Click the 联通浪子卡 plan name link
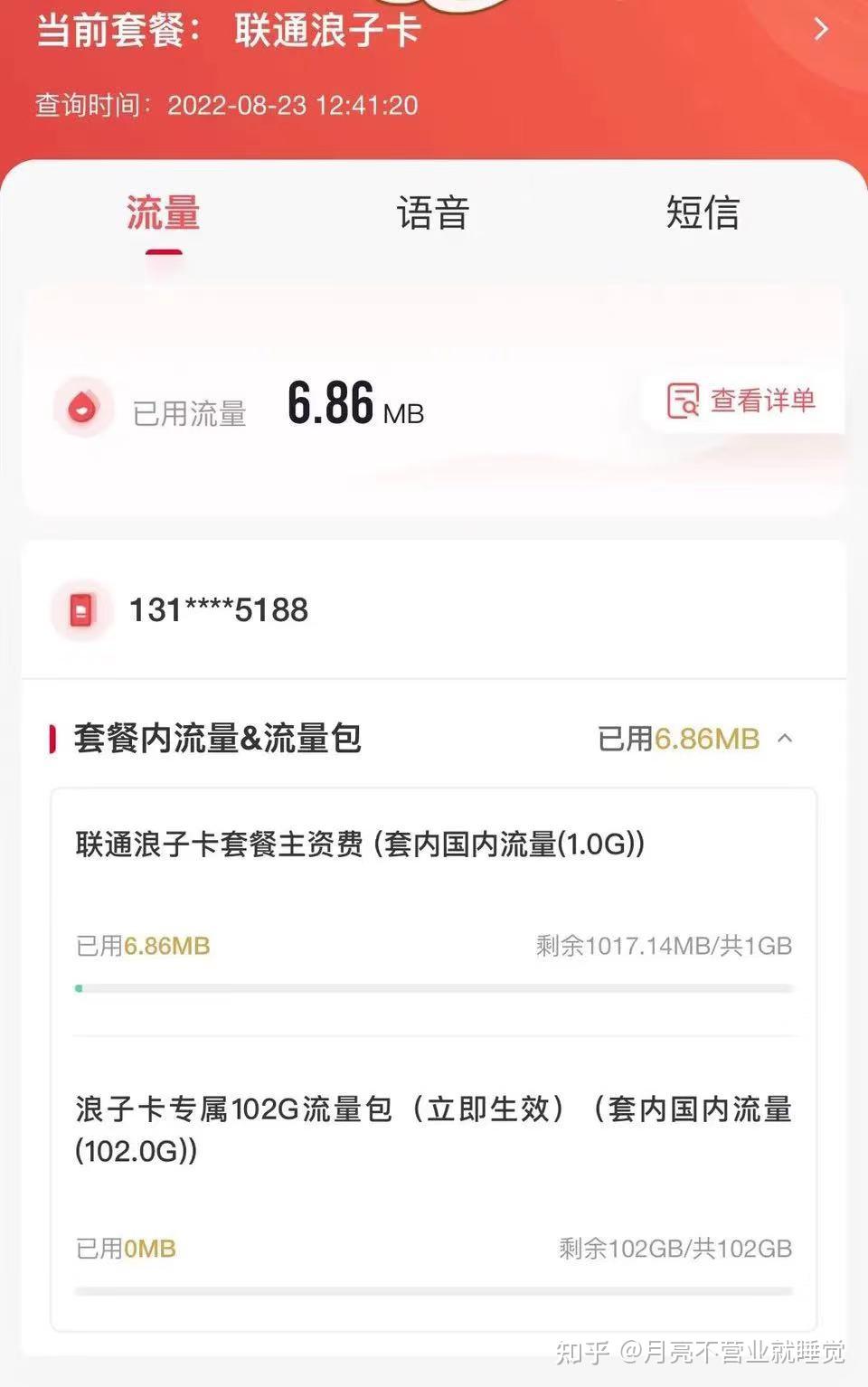The height and width of the screenshot is (1387, 868). (325, 28)
